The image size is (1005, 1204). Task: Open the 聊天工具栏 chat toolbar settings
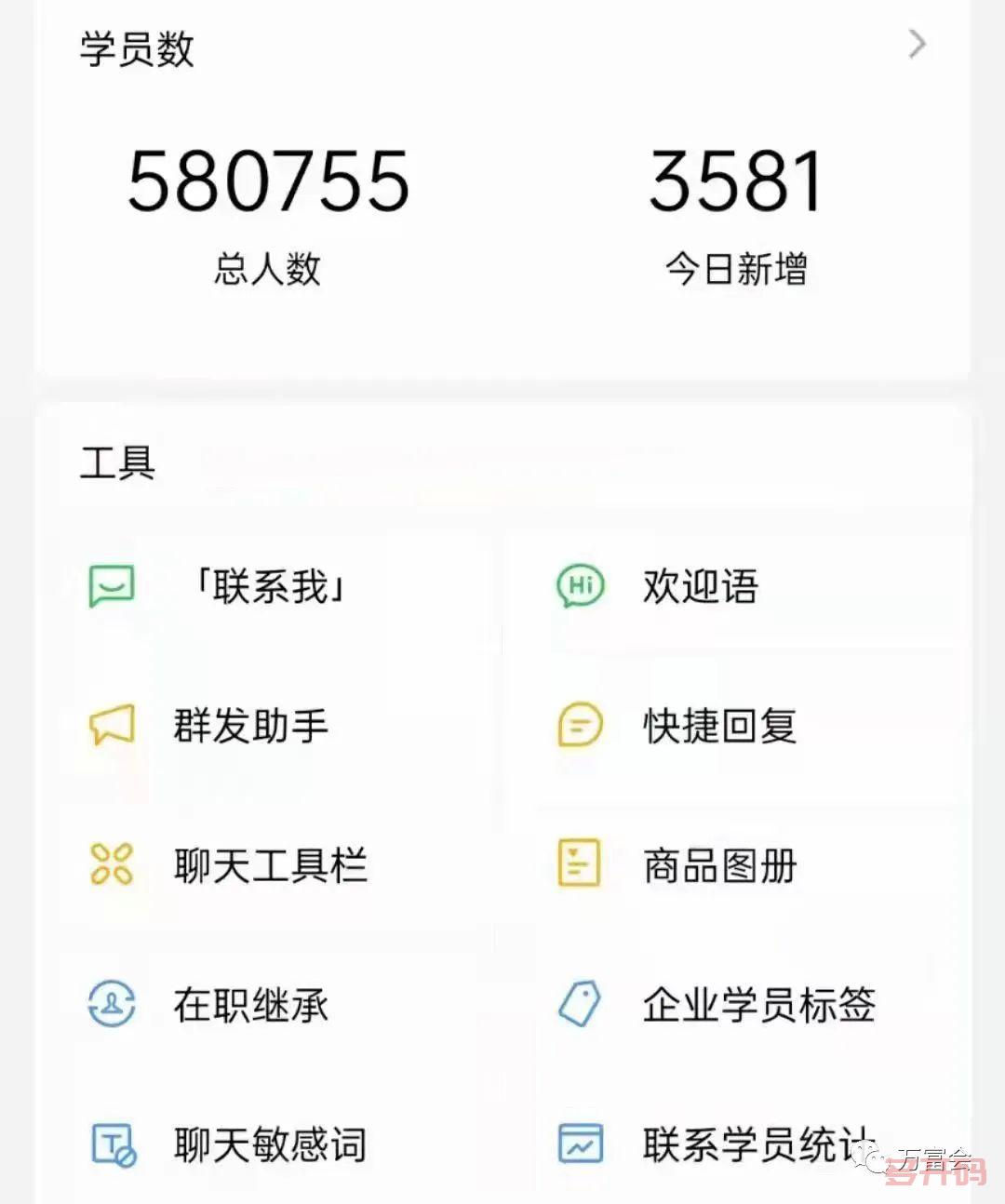pyautogui.click(x=271, y=867)
